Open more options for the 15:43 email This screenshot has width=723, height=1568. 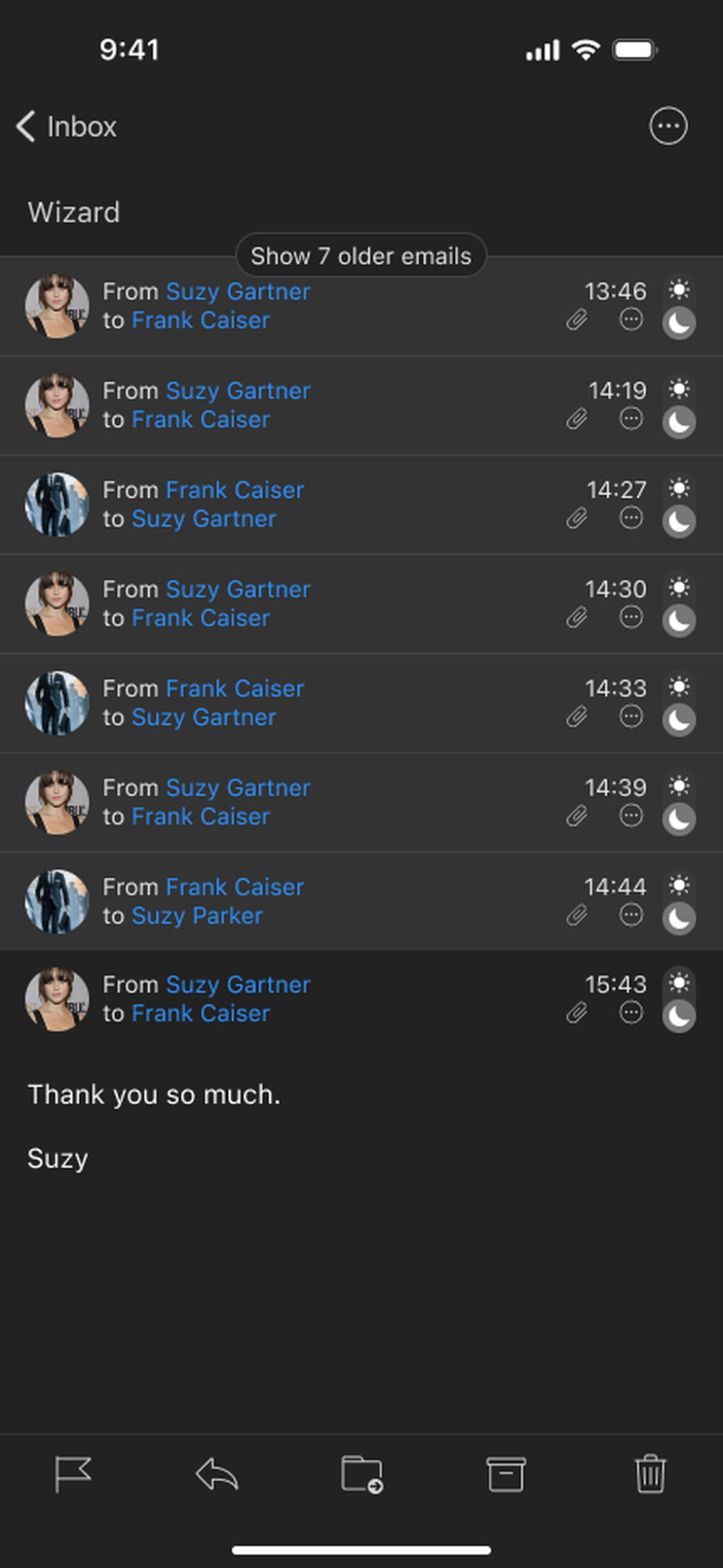(631, 1012)
